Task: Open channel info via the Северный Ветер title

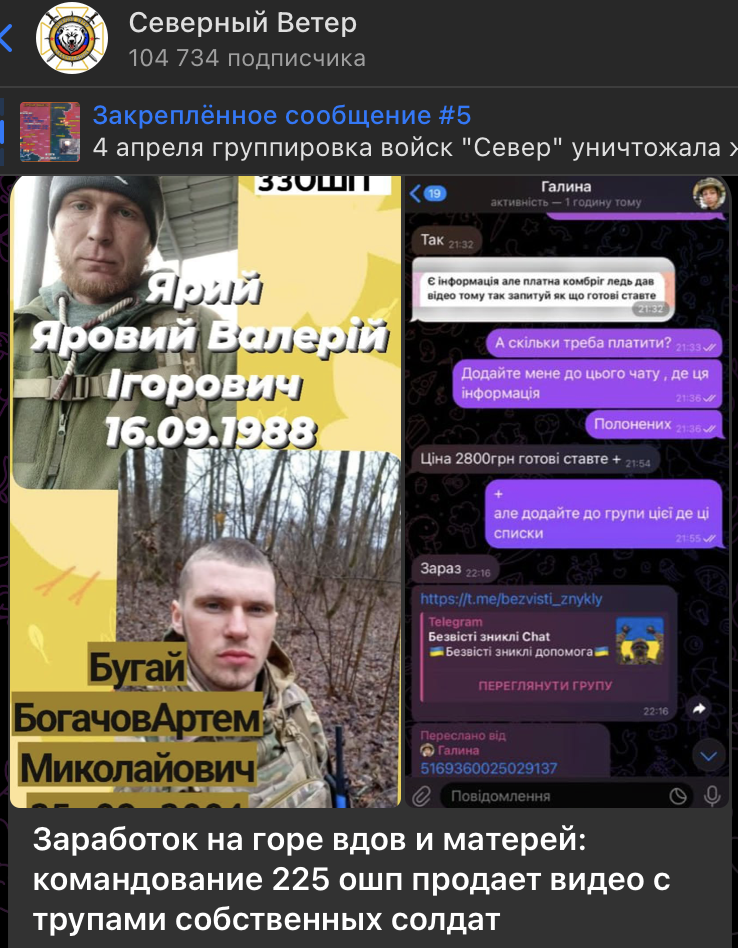Action: point(243,23)
